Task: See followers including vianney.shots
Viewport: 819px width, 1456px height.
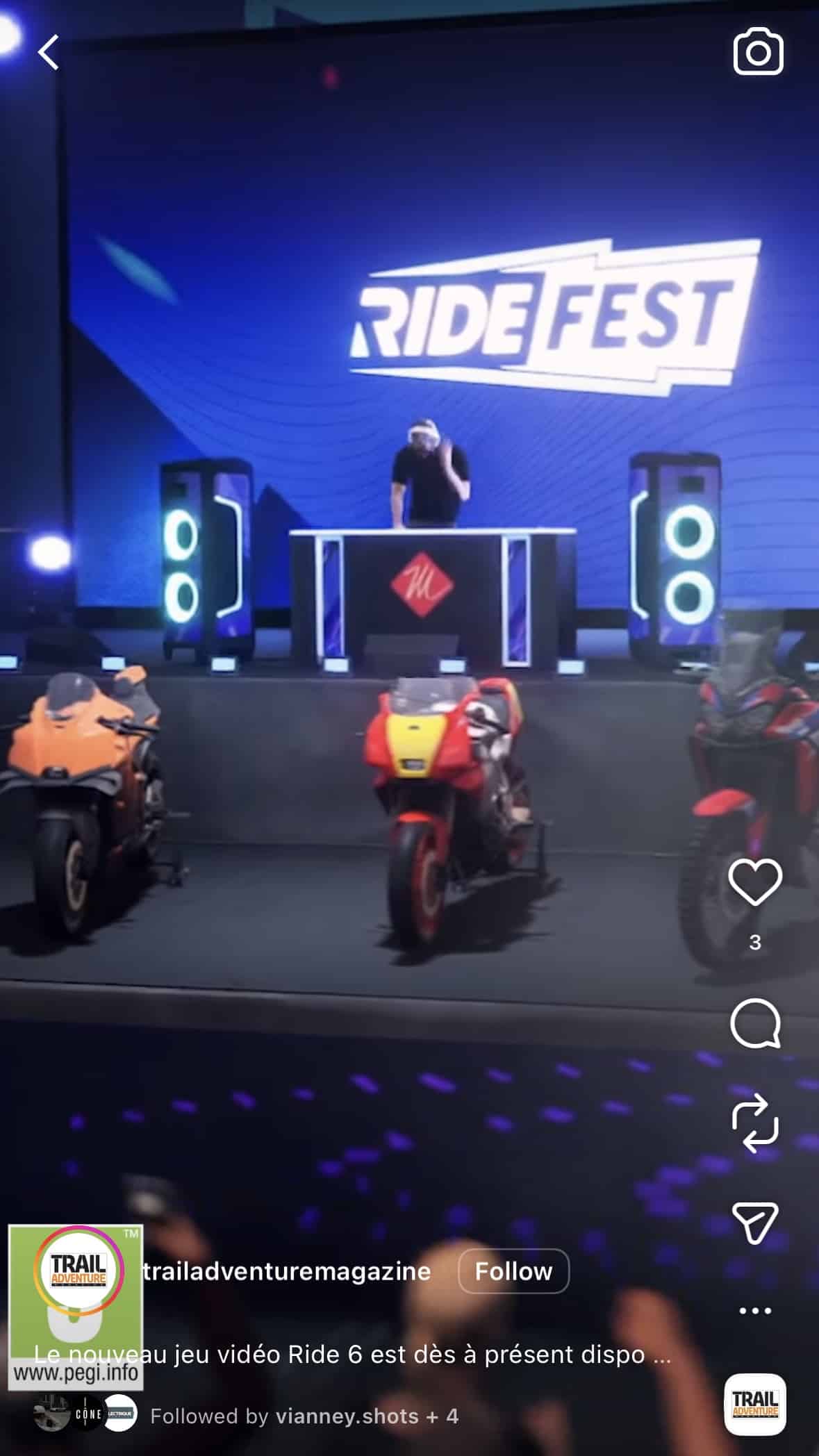Action: (304, 1416)
